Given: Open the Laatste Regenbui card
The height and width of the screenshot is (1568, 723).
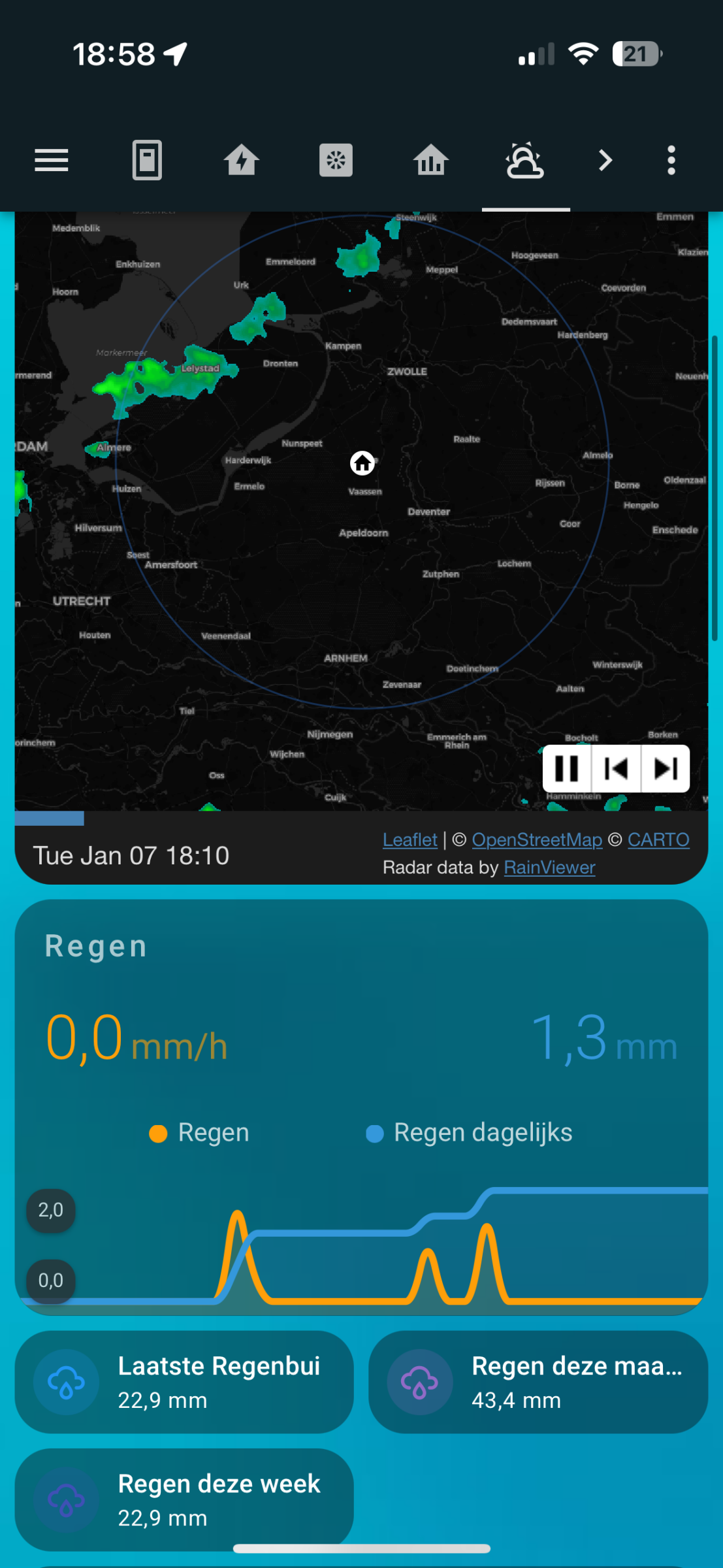Looking at the screenshot, I should pos(184,1382).
